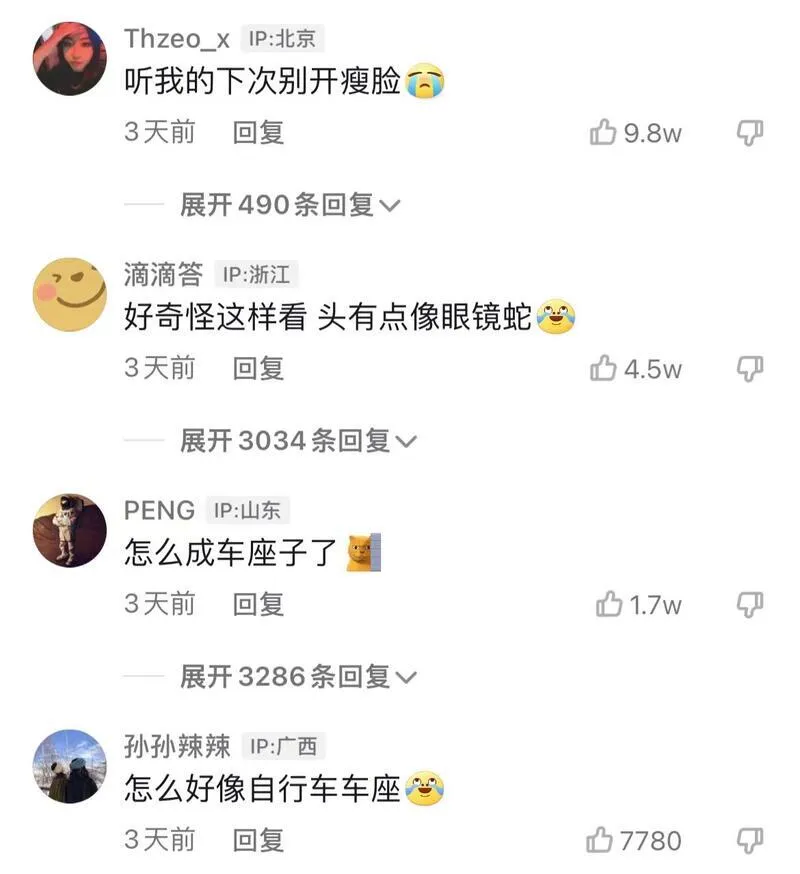This screenshot has height=874, width=800.
Task: Dislike 孙孙辣辣's comment
Action: tap(750, 840)
